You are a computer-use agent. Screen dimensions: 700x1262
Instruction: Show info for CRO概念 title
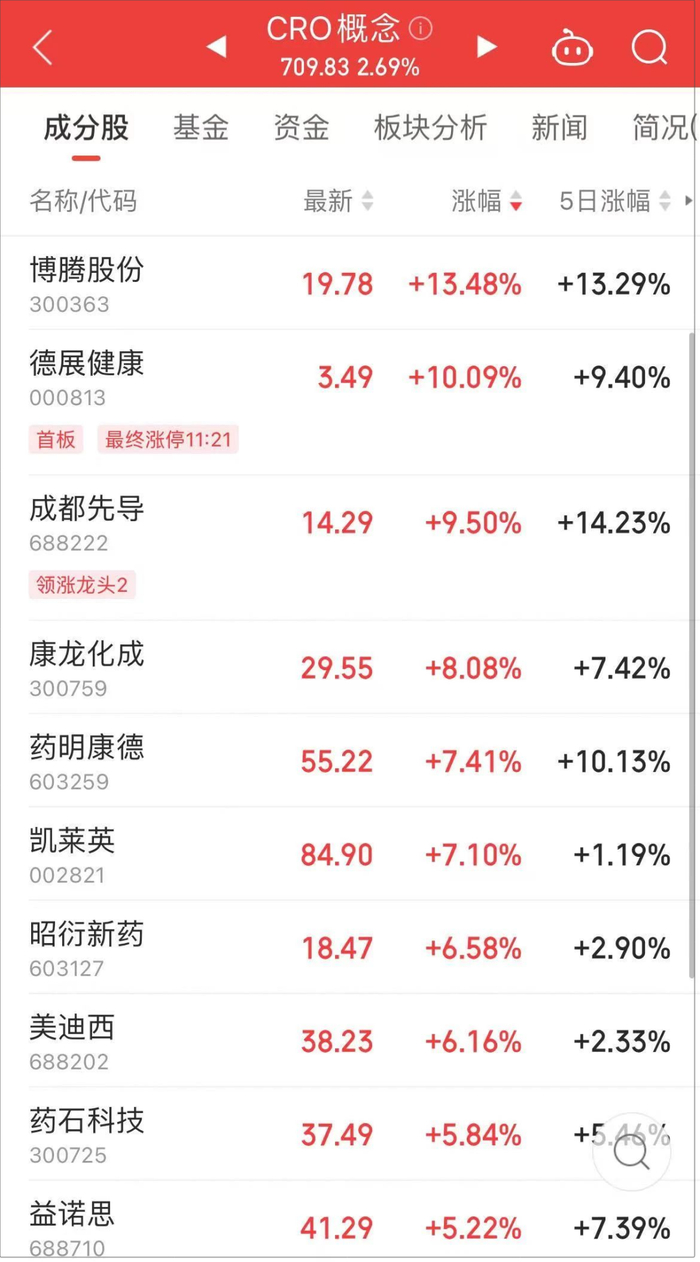421,29
